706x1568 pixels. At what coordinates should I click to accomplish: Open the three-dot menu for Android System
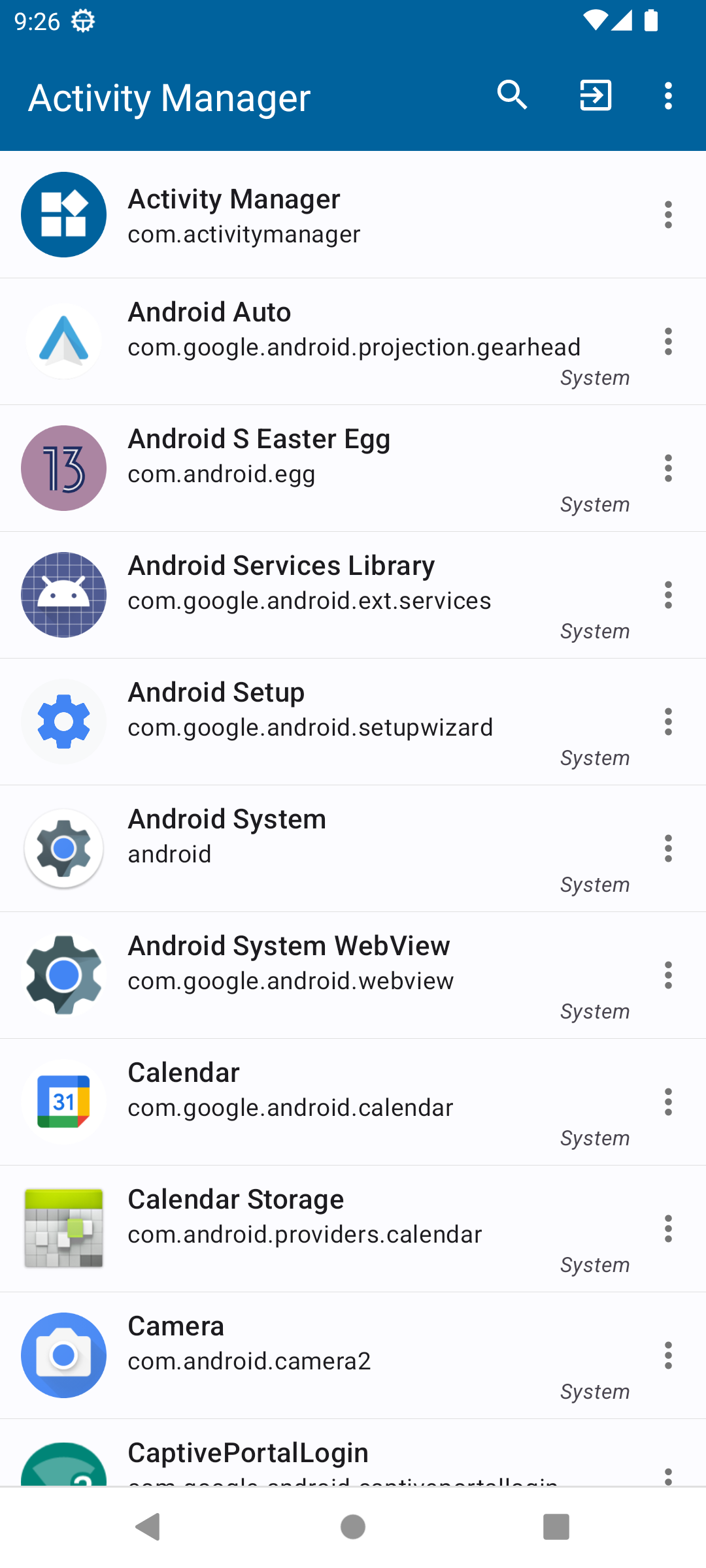(668, 849)
